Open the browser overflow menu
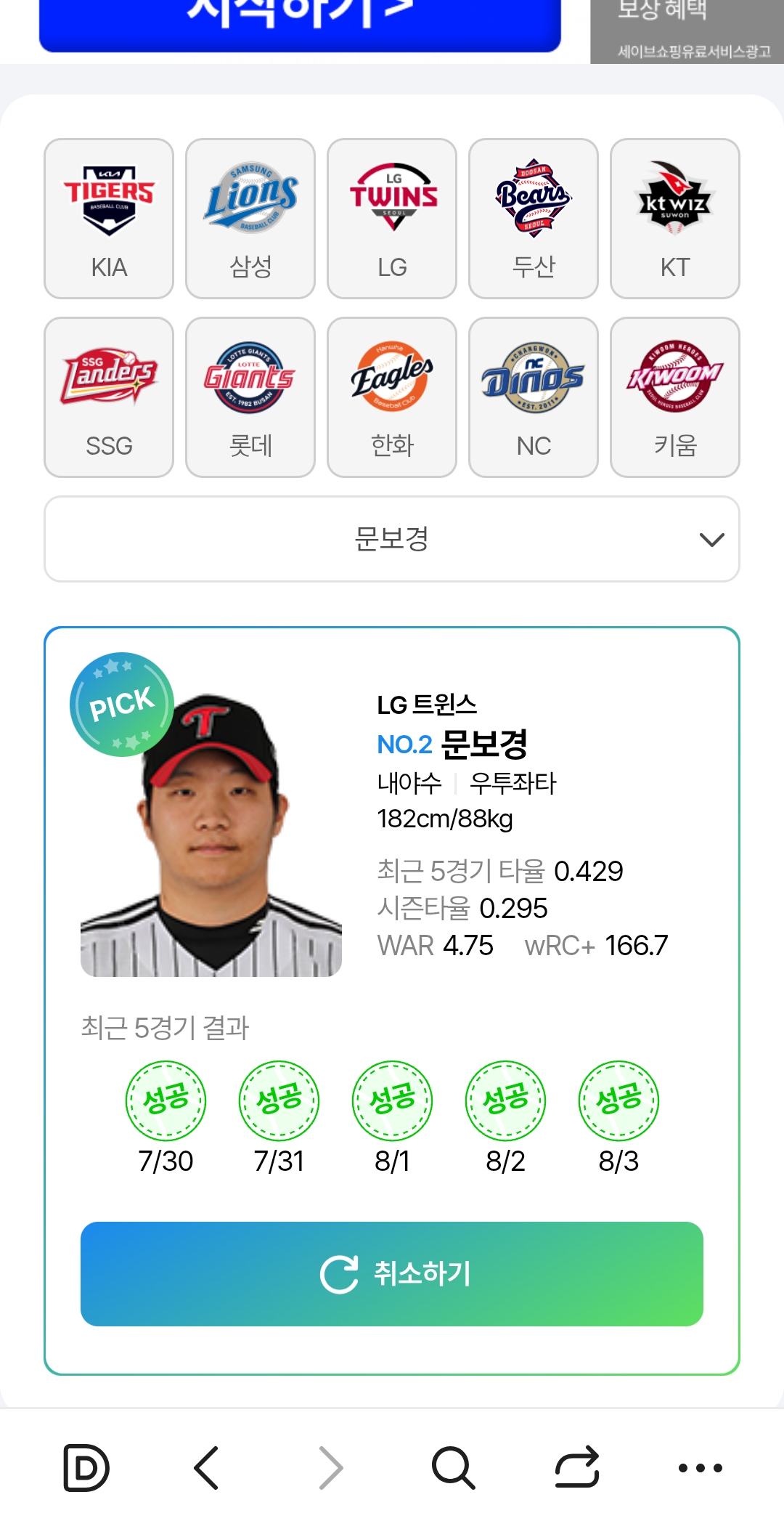Image resolution: width=784 pixels, height=1529 pixels. click(x=700, y=1467)
